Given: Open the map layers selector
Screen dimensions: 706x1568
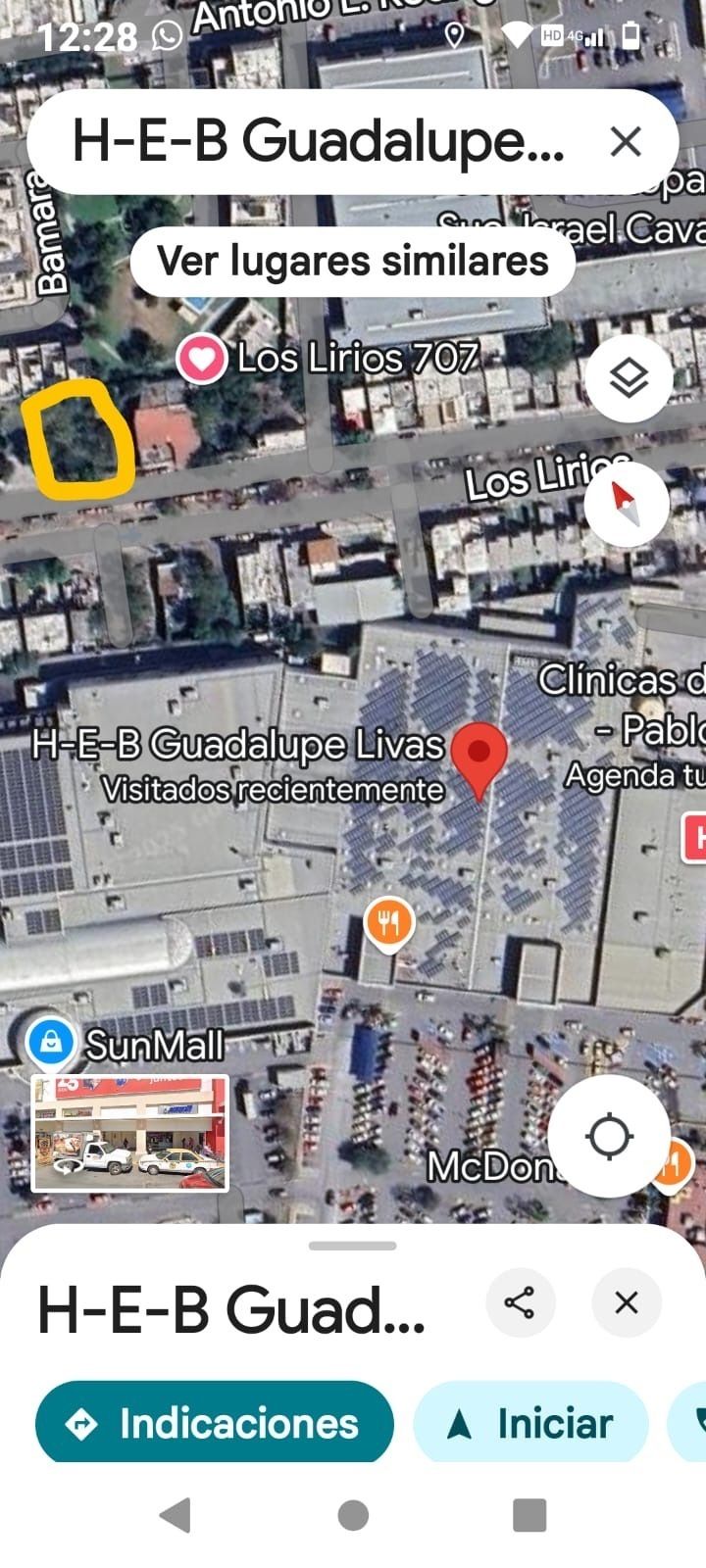Looking at the screenshot, I should point(629,378).
